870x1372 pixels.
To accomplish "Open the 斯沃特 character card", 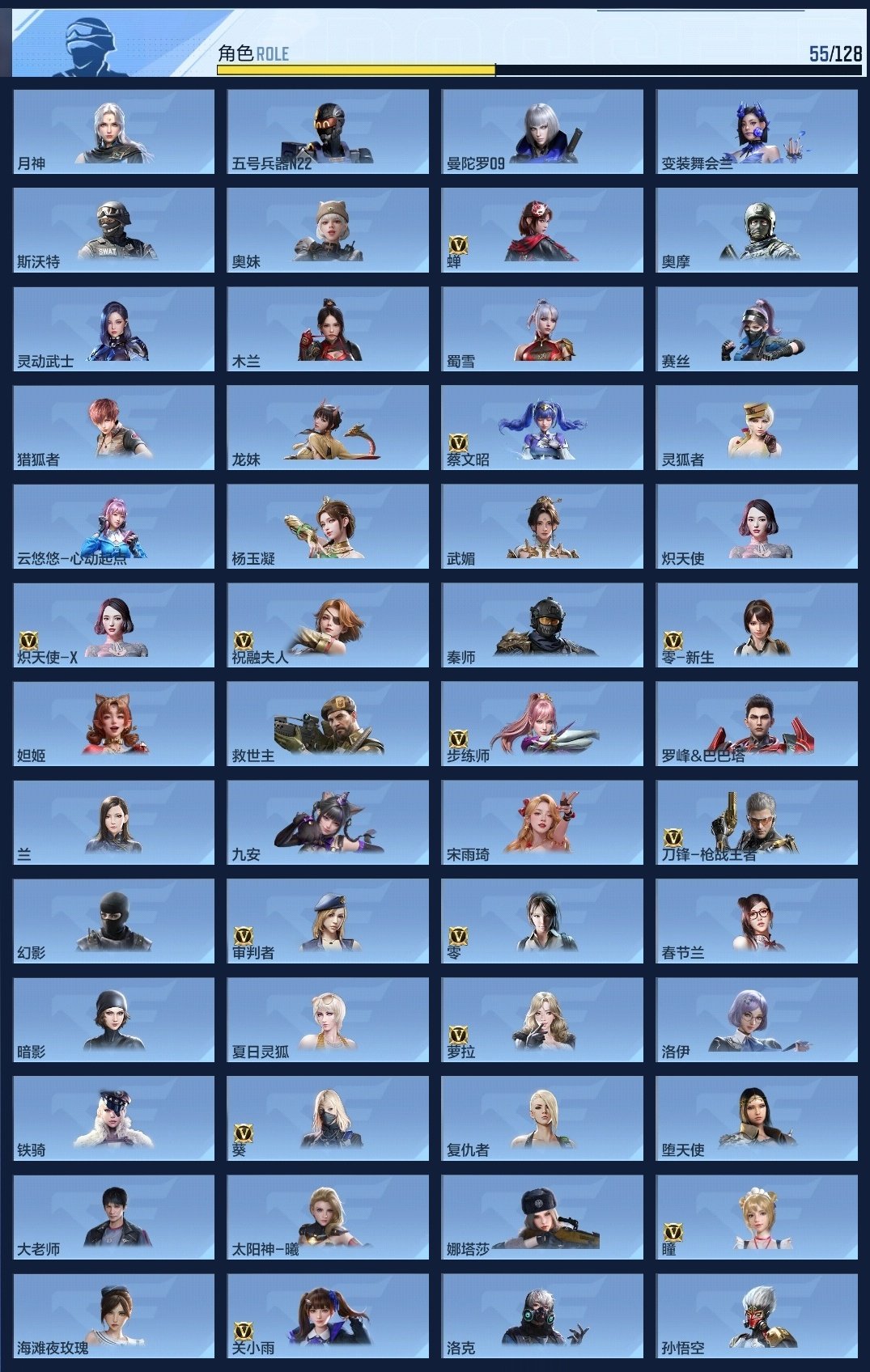I will click(113, 230).
